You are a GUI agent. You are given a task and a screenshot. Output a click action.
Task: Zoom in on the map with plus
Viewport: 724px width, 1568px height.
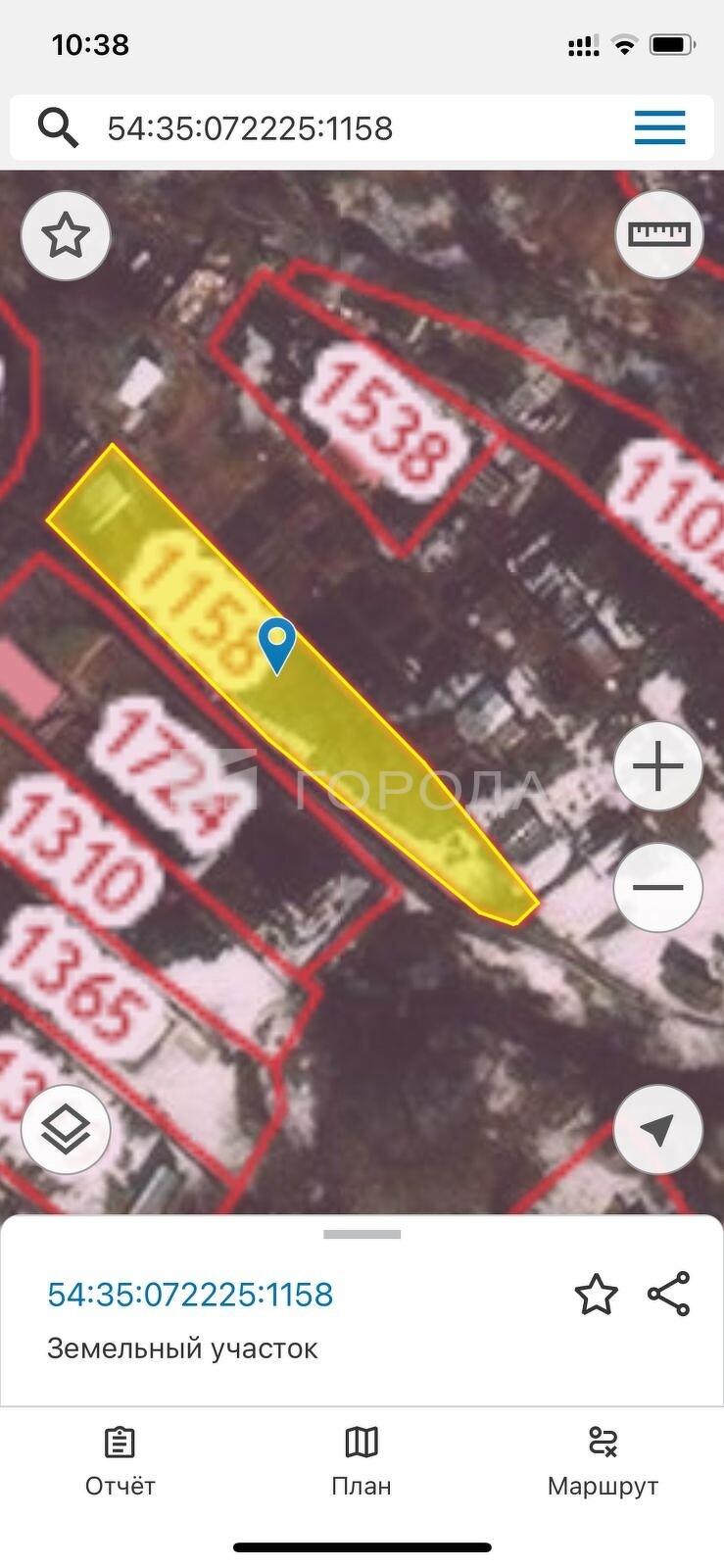tap(658, 766)
